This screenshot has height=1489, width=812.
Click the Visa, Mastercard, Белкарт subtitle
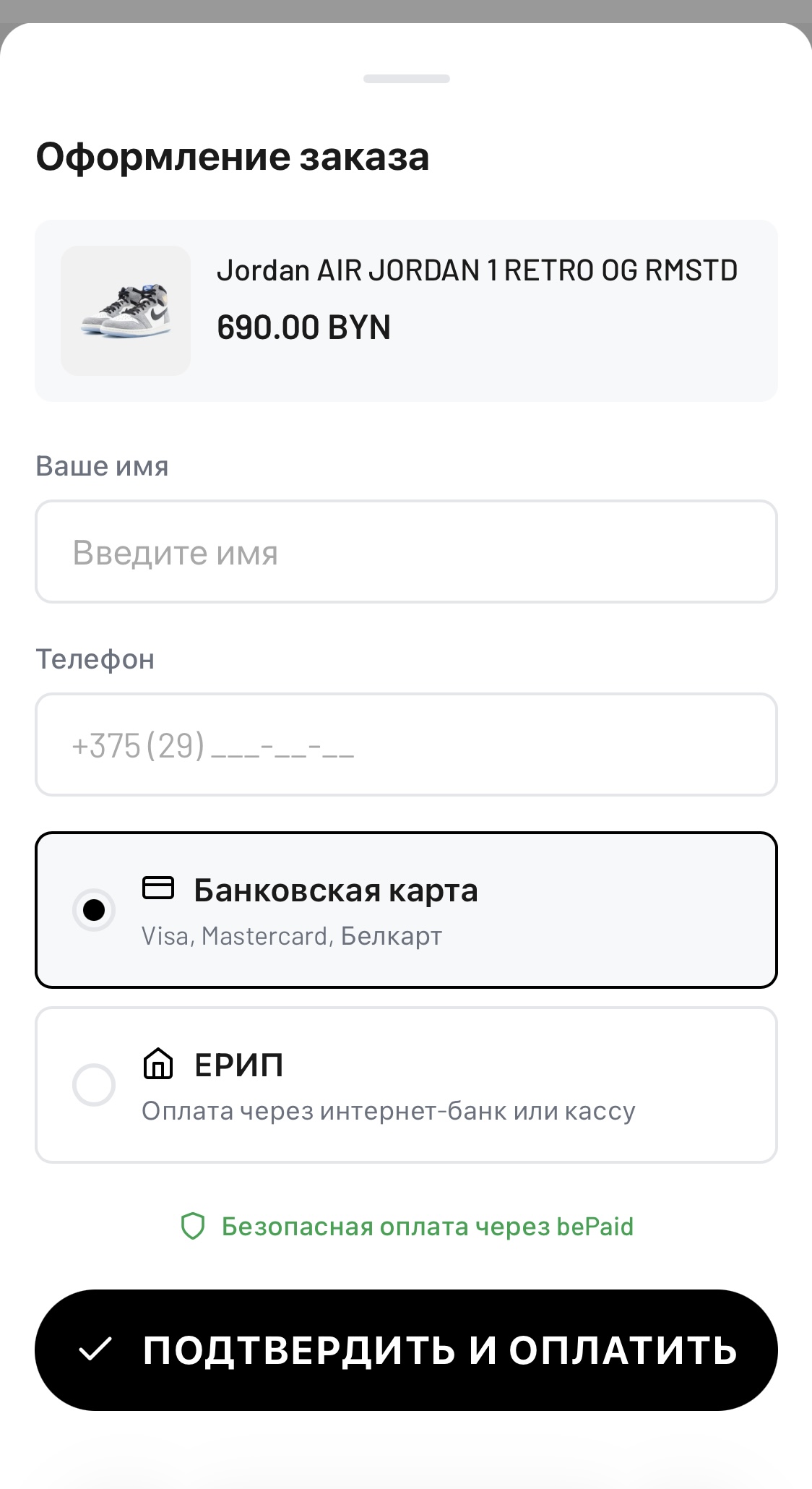click(292, 936)
